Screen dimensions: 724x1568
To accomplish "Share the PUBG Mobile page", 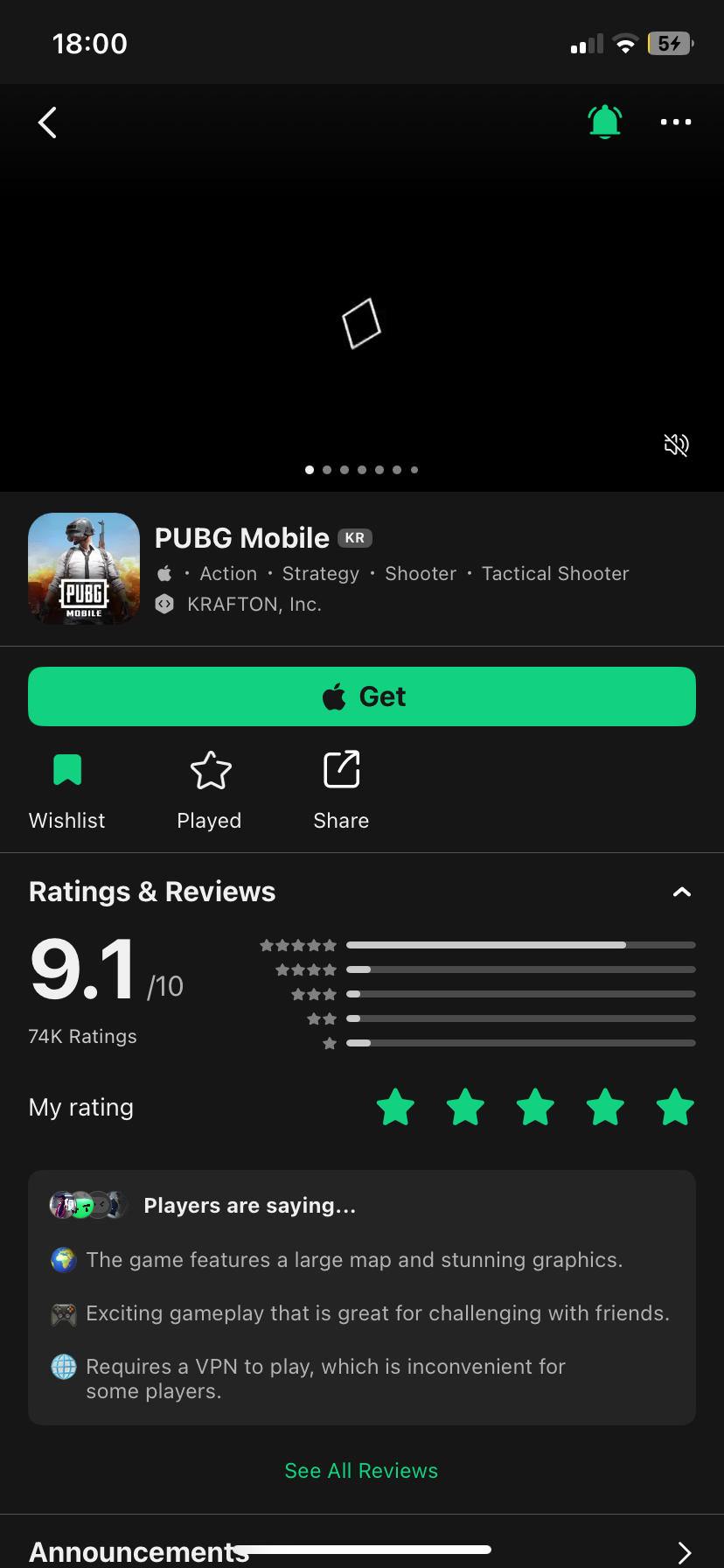I will (341, 790).
